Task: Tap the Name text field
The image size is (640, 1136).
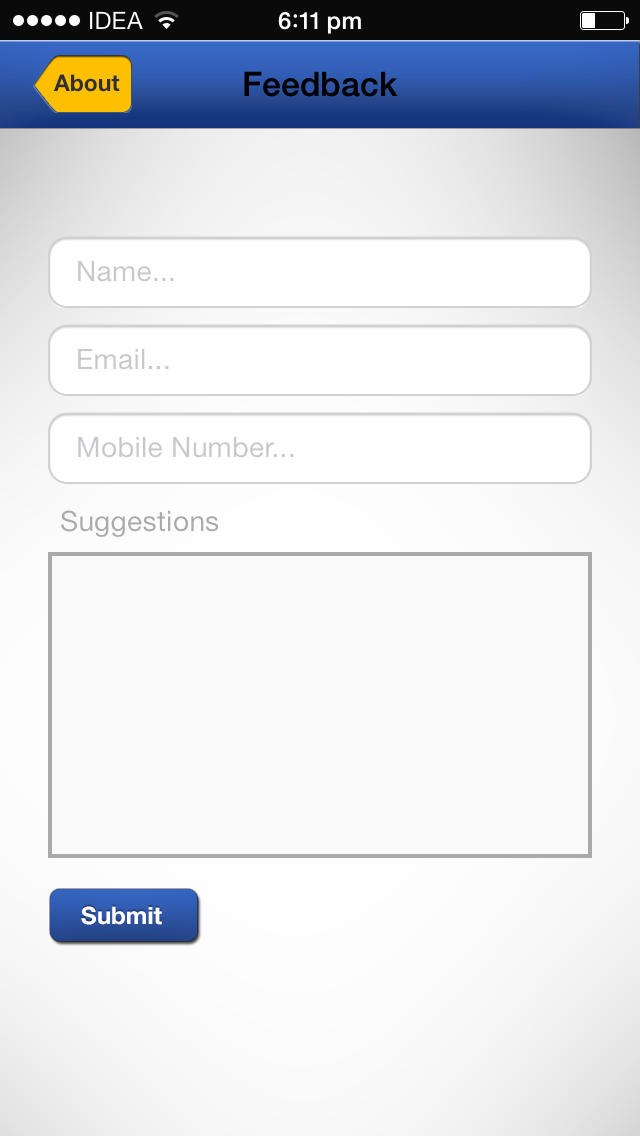Action: tap(320, 272)
